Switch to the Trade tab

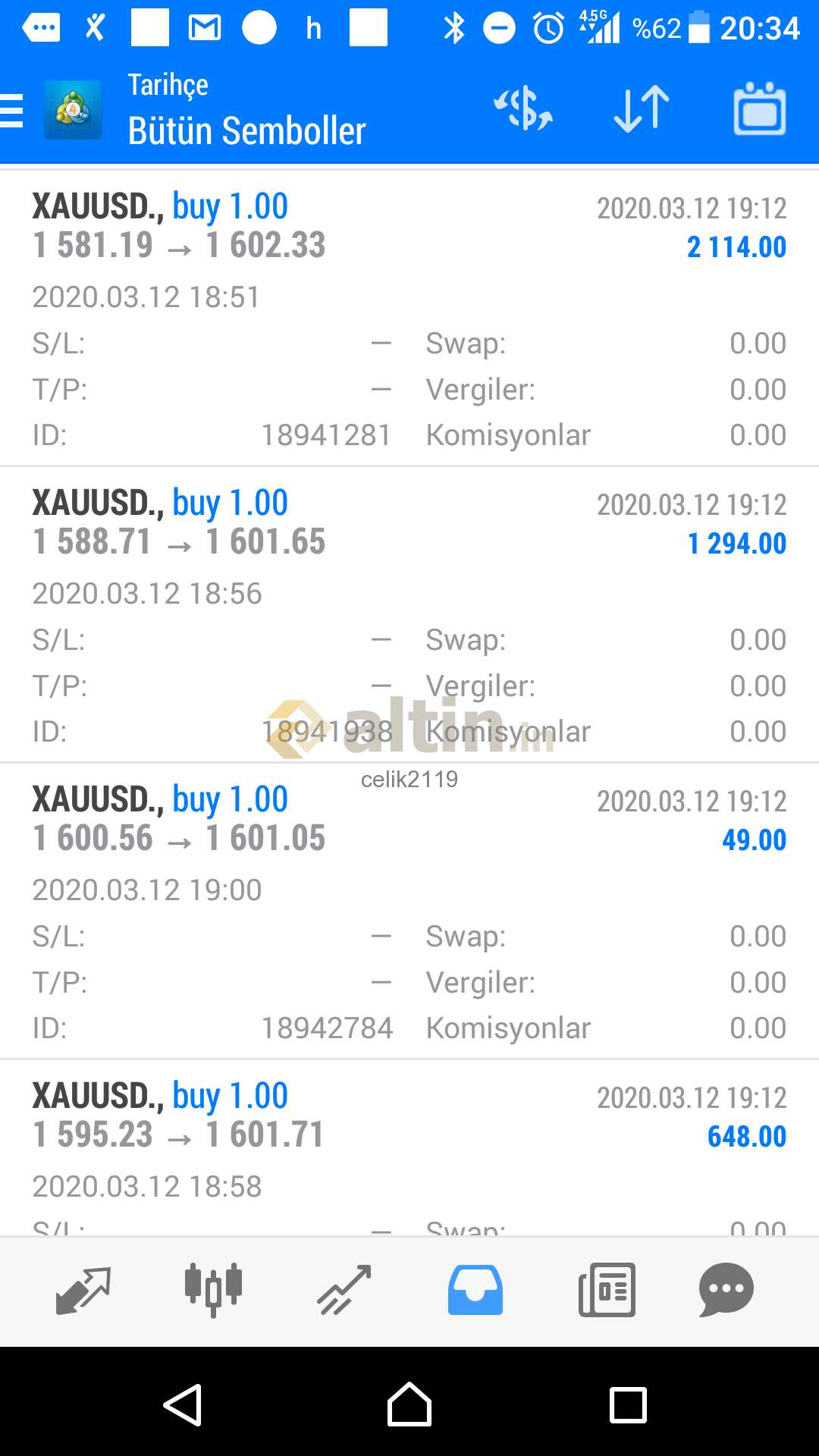344,1290
